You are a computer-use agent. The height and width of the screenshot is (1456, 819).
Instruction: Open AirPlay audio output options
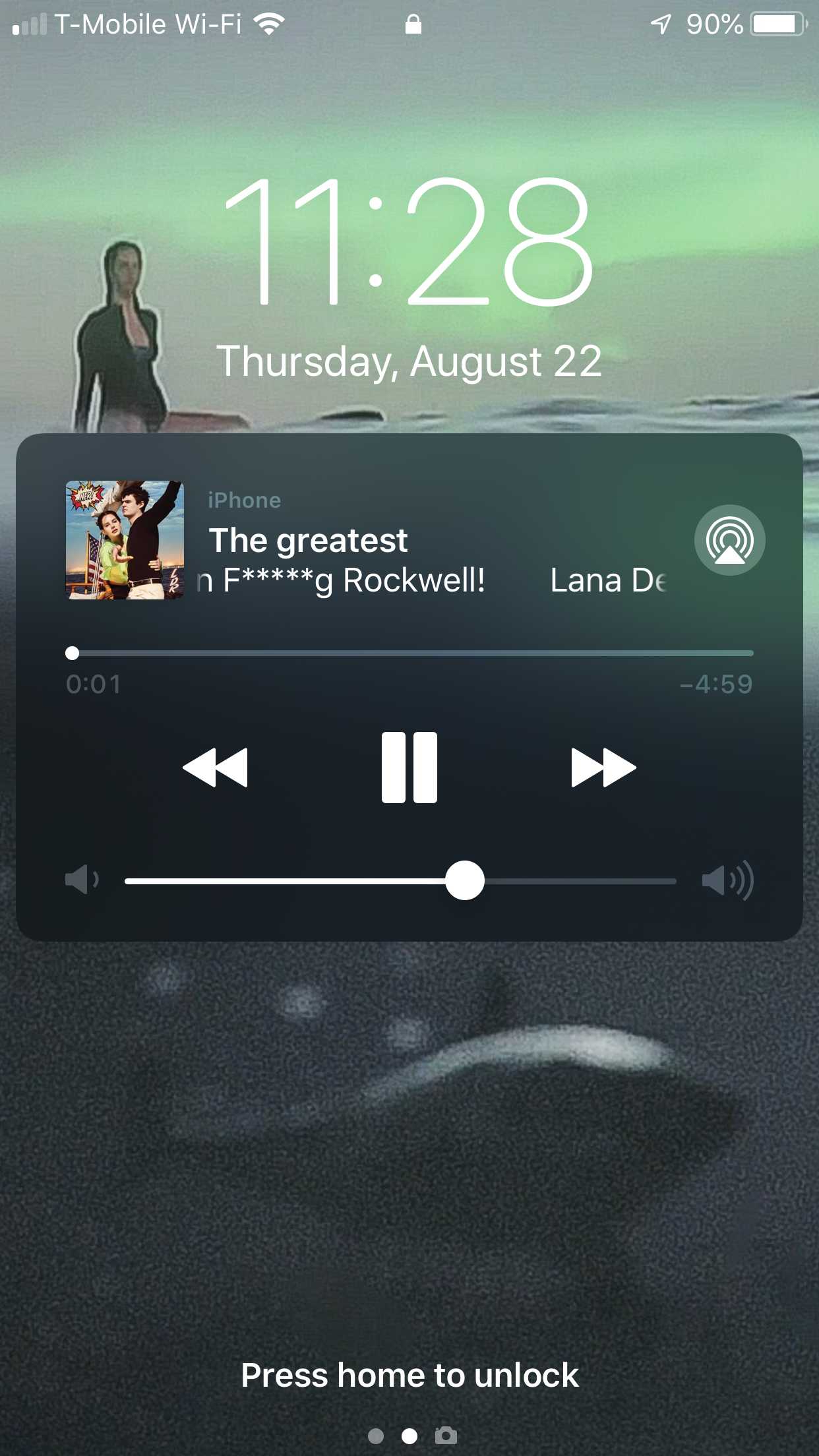(729, 540)
